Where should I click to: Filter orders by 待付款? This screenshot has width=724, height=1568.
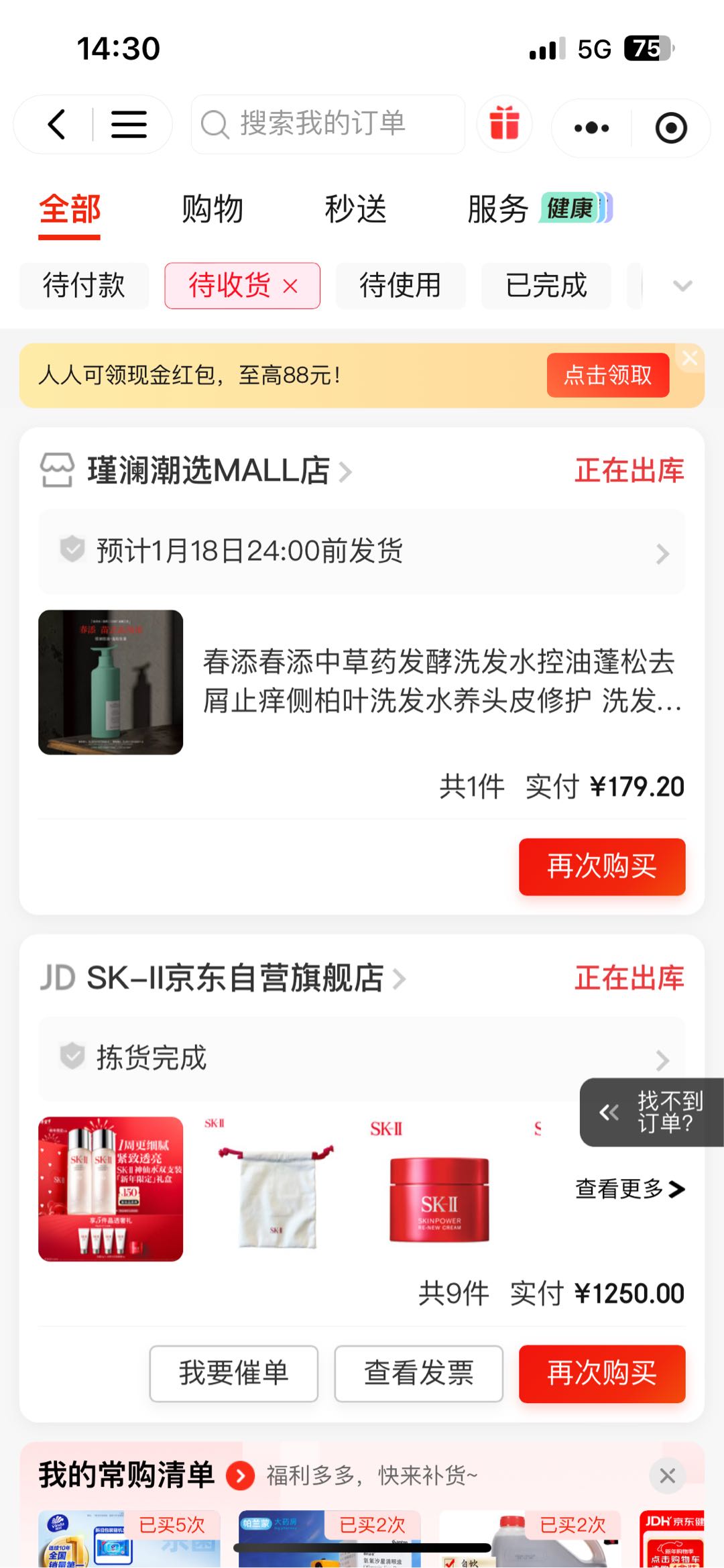[x=84, y=286]
